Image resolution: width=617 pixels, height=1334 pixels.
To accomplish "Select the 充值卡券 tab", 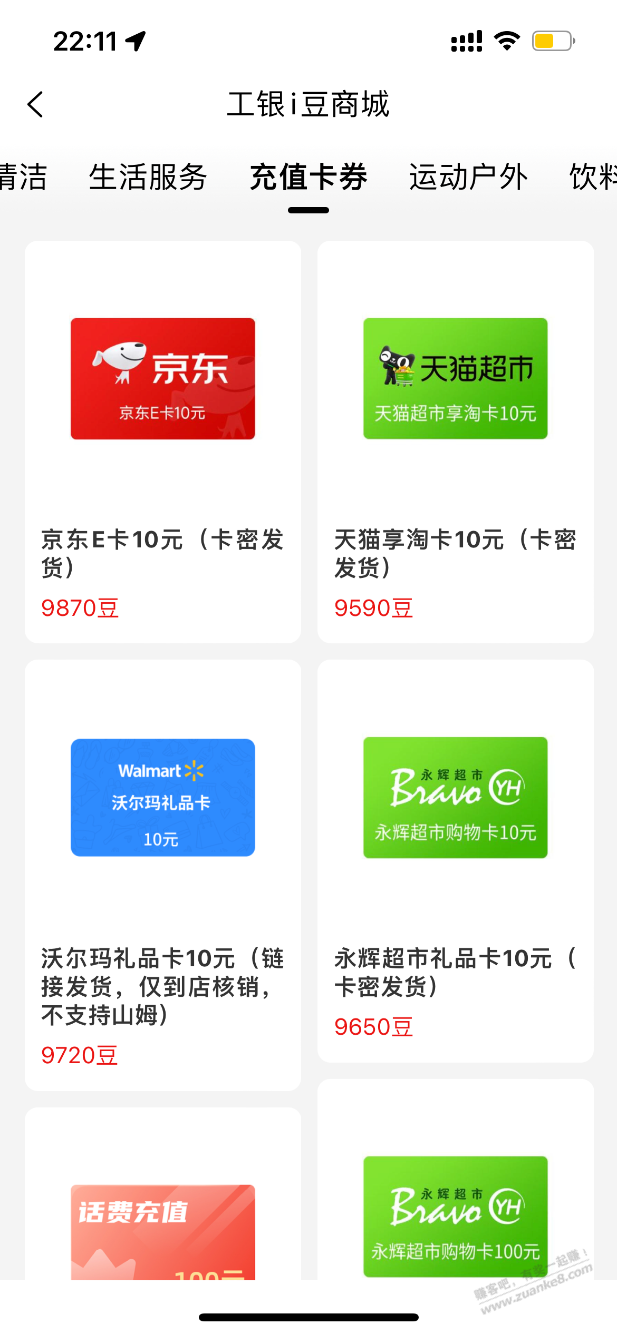I will (308, 177).
